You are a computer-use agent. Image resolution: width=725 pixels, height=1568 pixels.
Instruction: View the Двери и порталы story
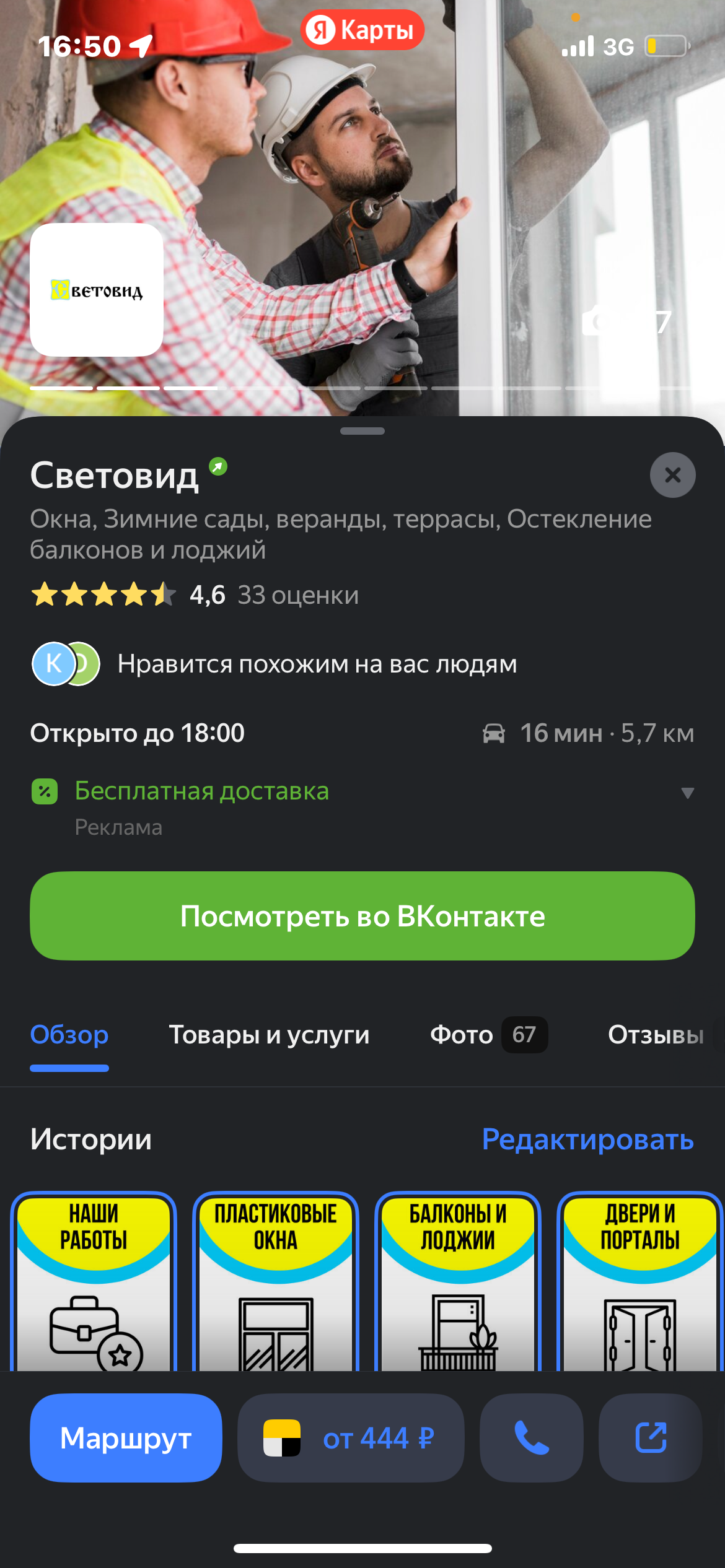640,1282
